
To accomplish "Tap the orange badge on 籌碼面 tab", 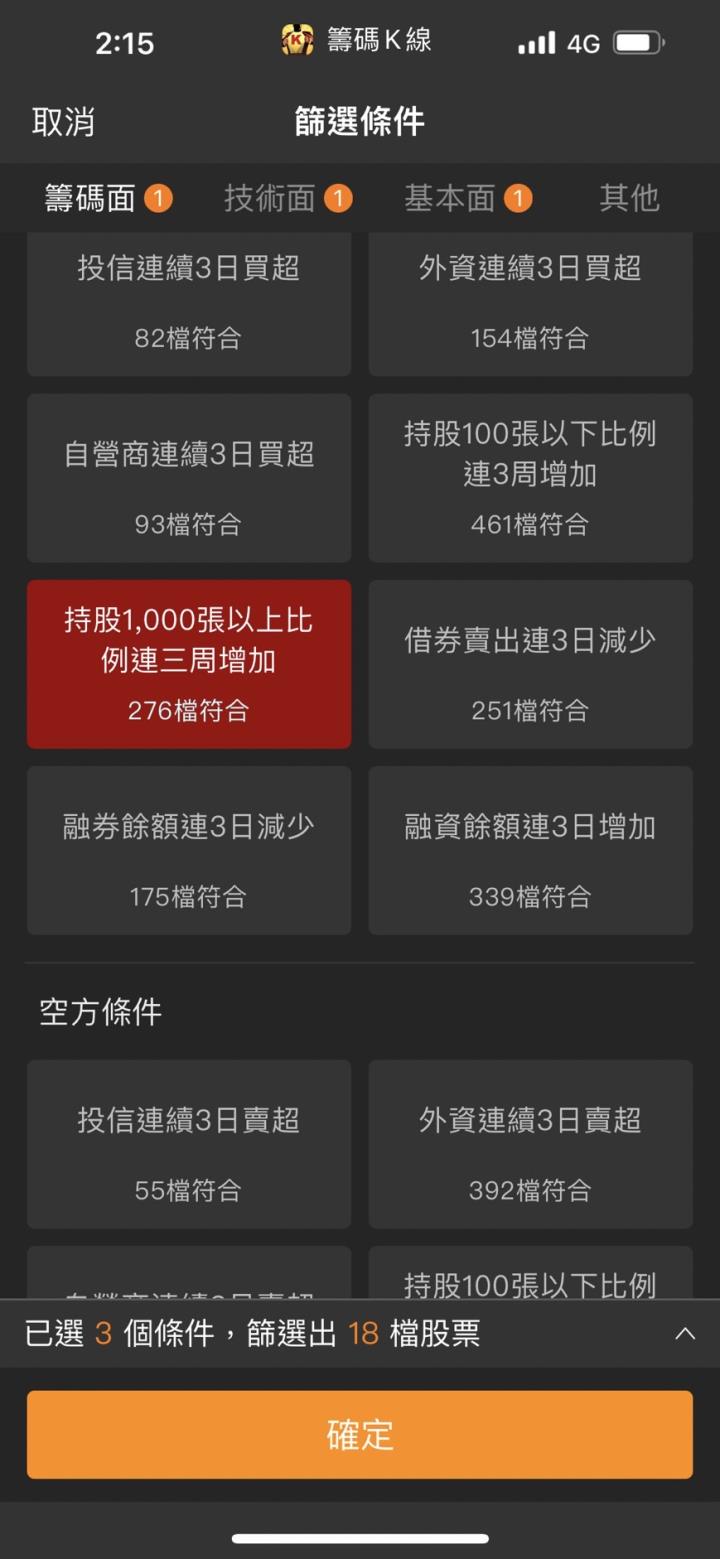I will (x=160, y=198).
